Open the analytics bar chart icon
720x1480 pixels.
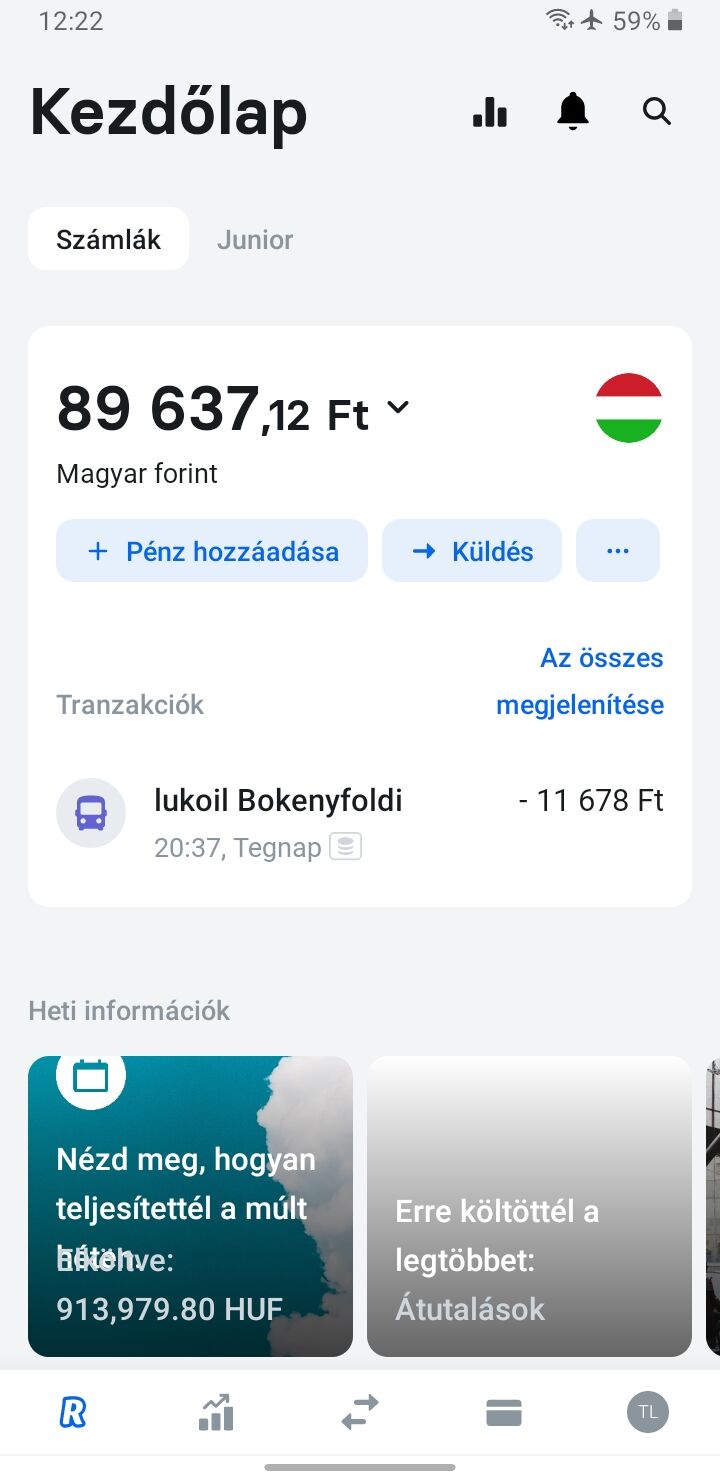(x=490, y=112)
